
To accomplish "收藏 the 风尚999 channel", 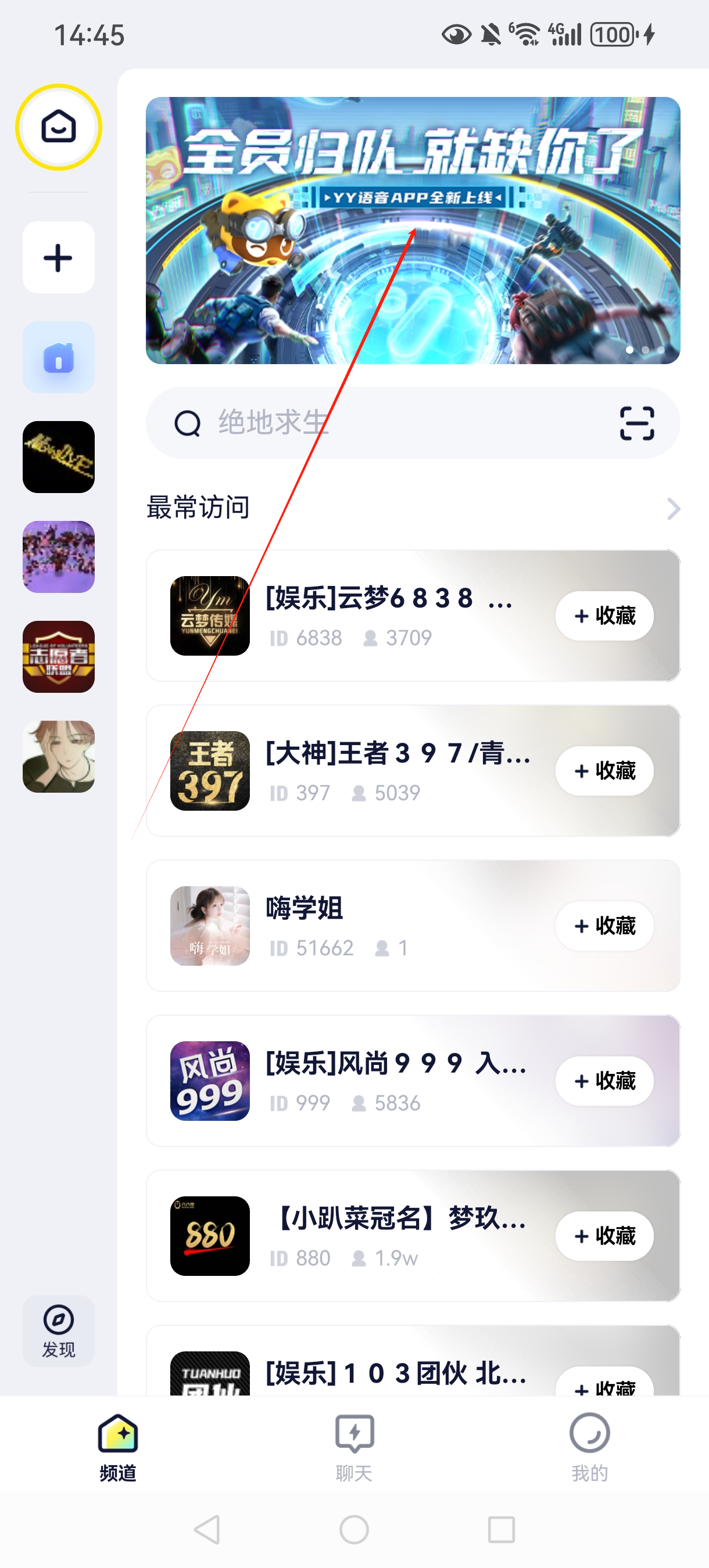I will (604, 1081).
